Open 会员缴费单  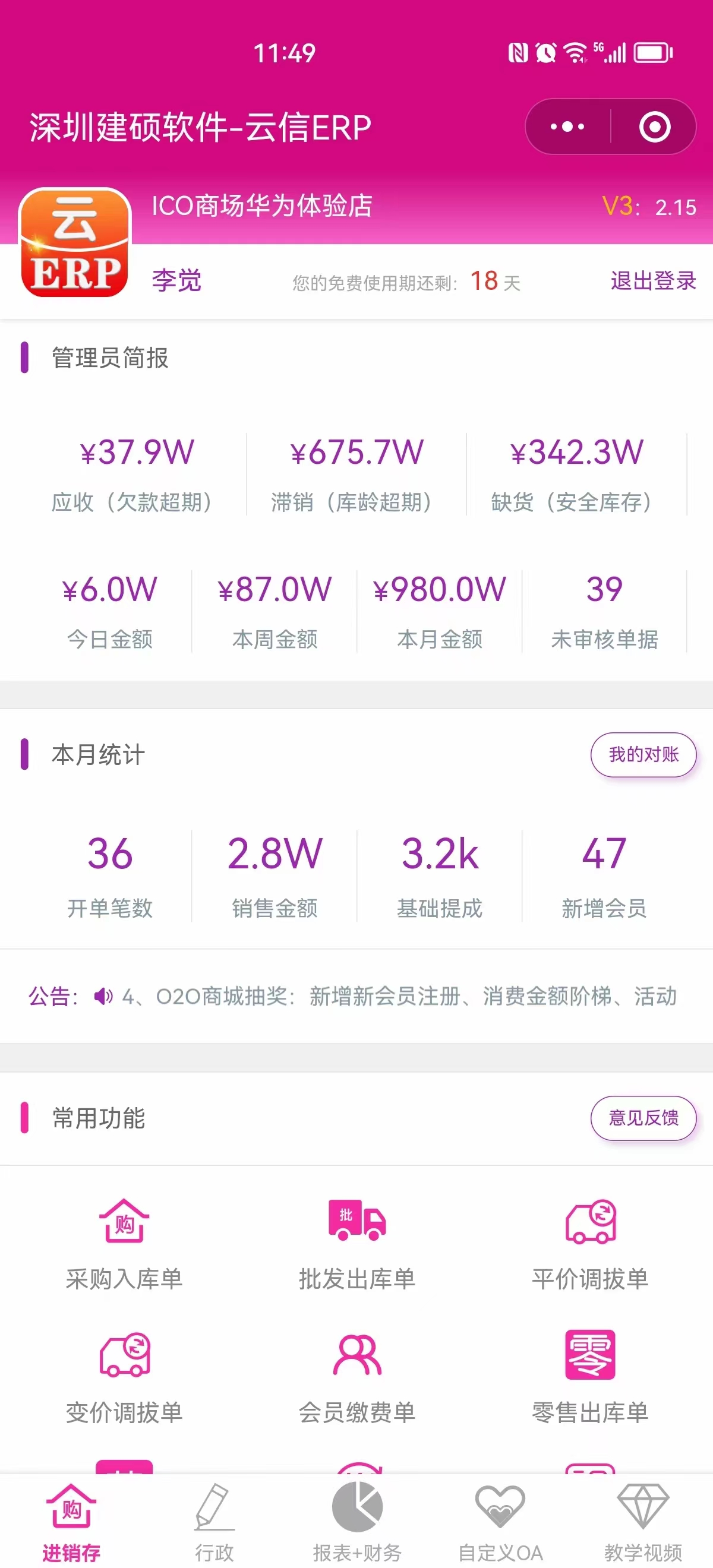357,1378
